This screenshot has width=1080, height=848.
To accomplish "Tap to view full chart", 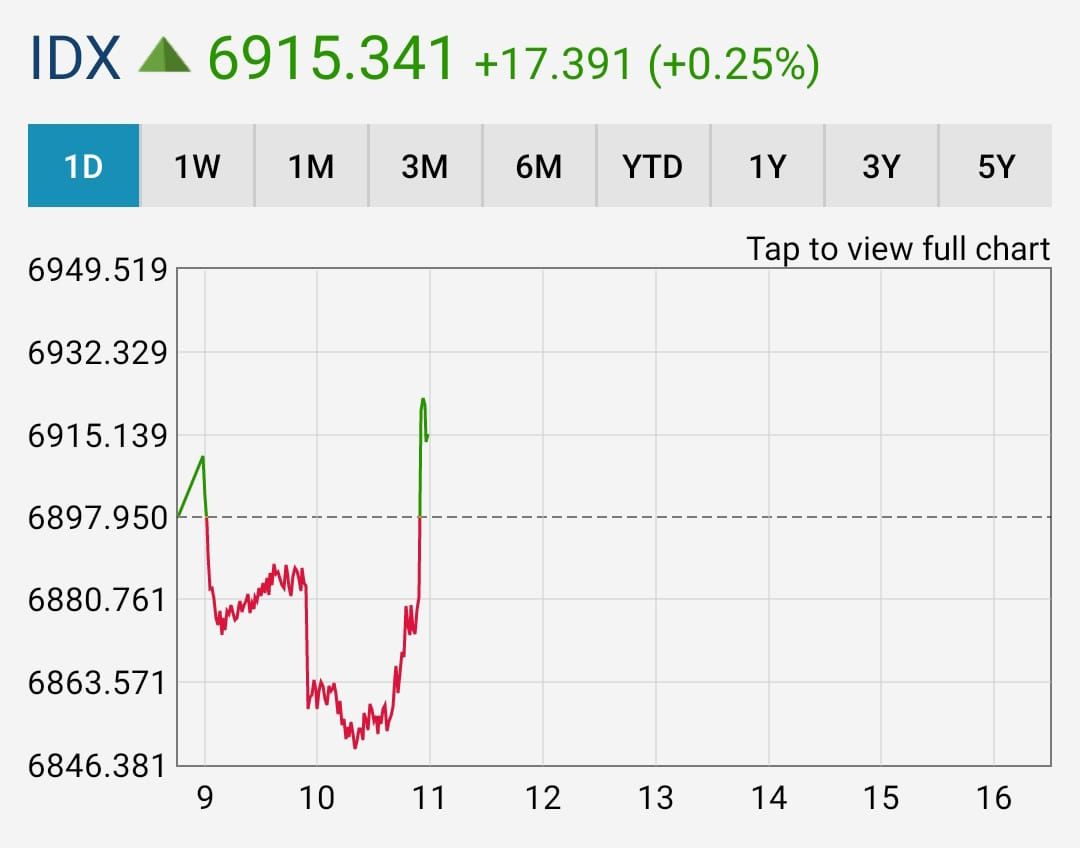I will tap(898, 248).
